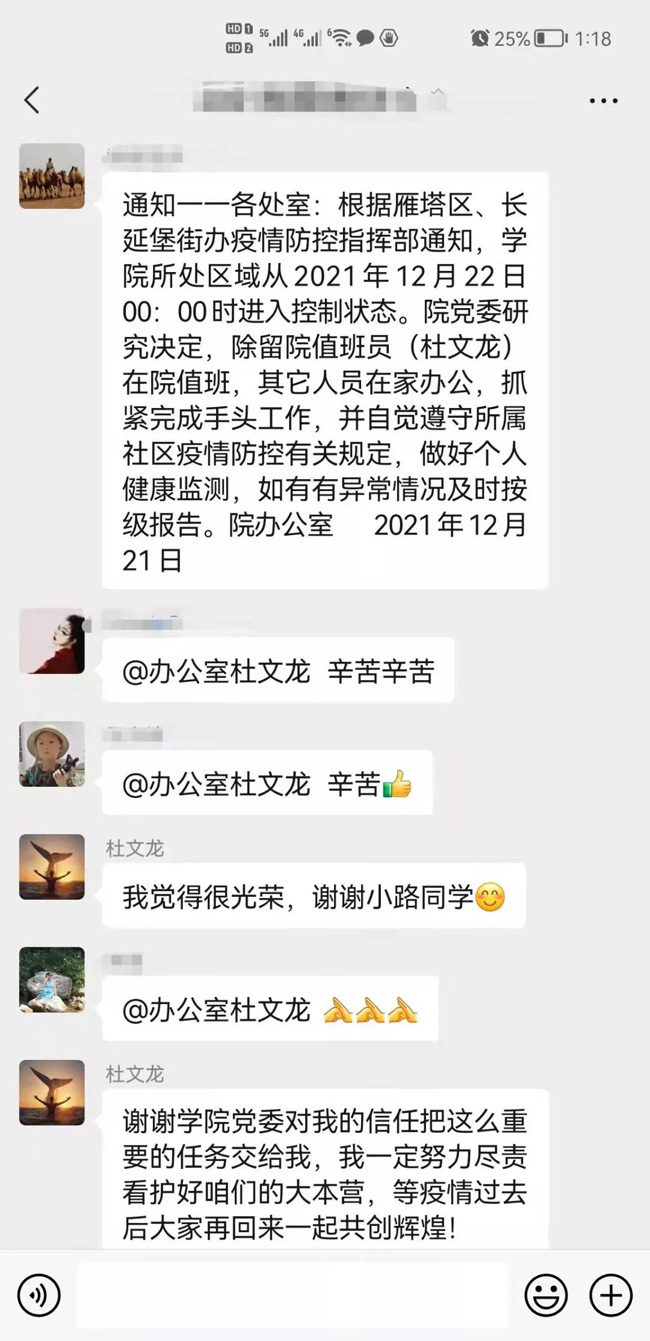The image size is (650, 1341).
Task: Switch to voice message input
Action: 38,1296
